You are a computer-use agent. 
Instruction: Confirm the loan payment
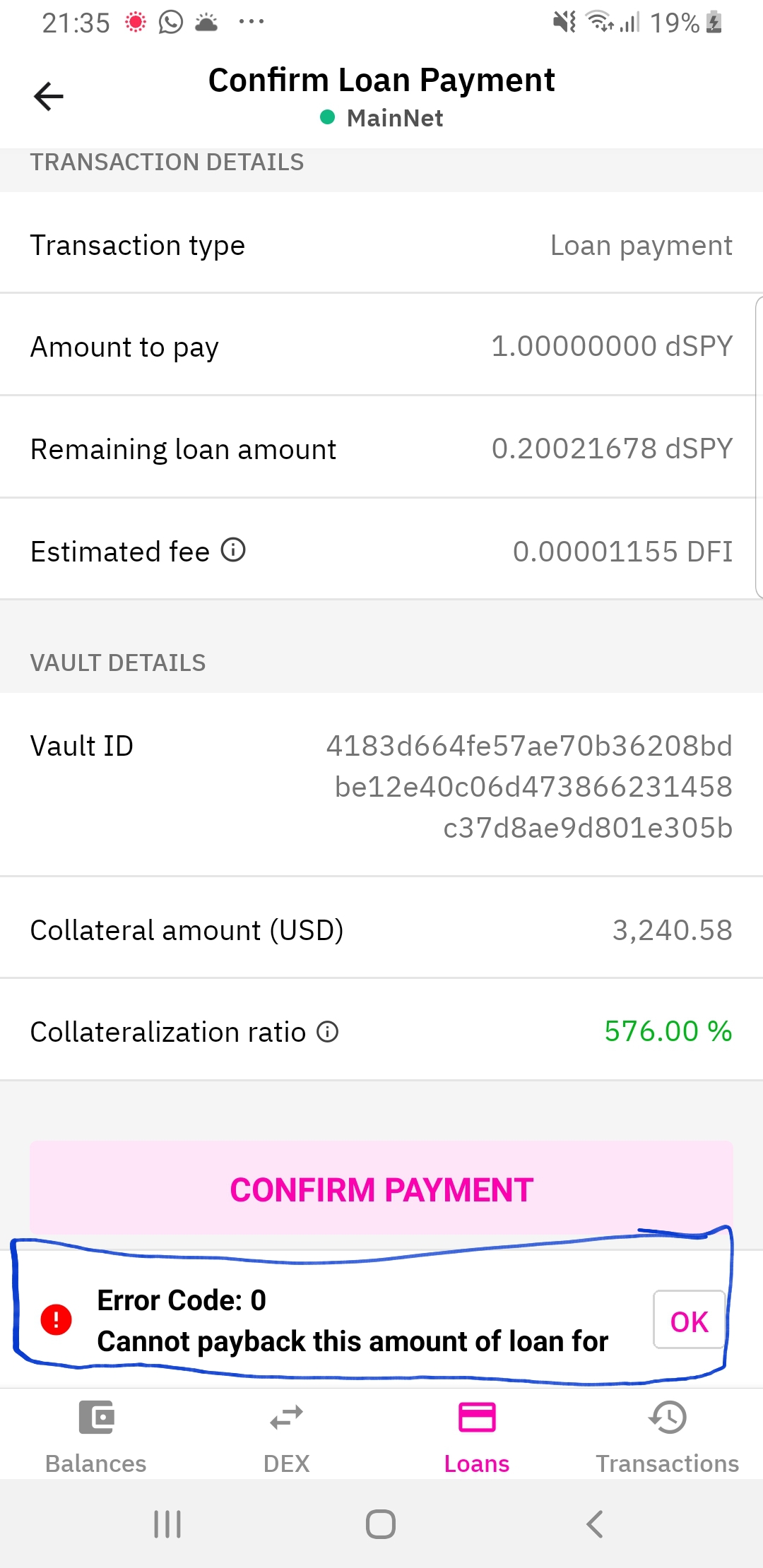click(380, 1189)
